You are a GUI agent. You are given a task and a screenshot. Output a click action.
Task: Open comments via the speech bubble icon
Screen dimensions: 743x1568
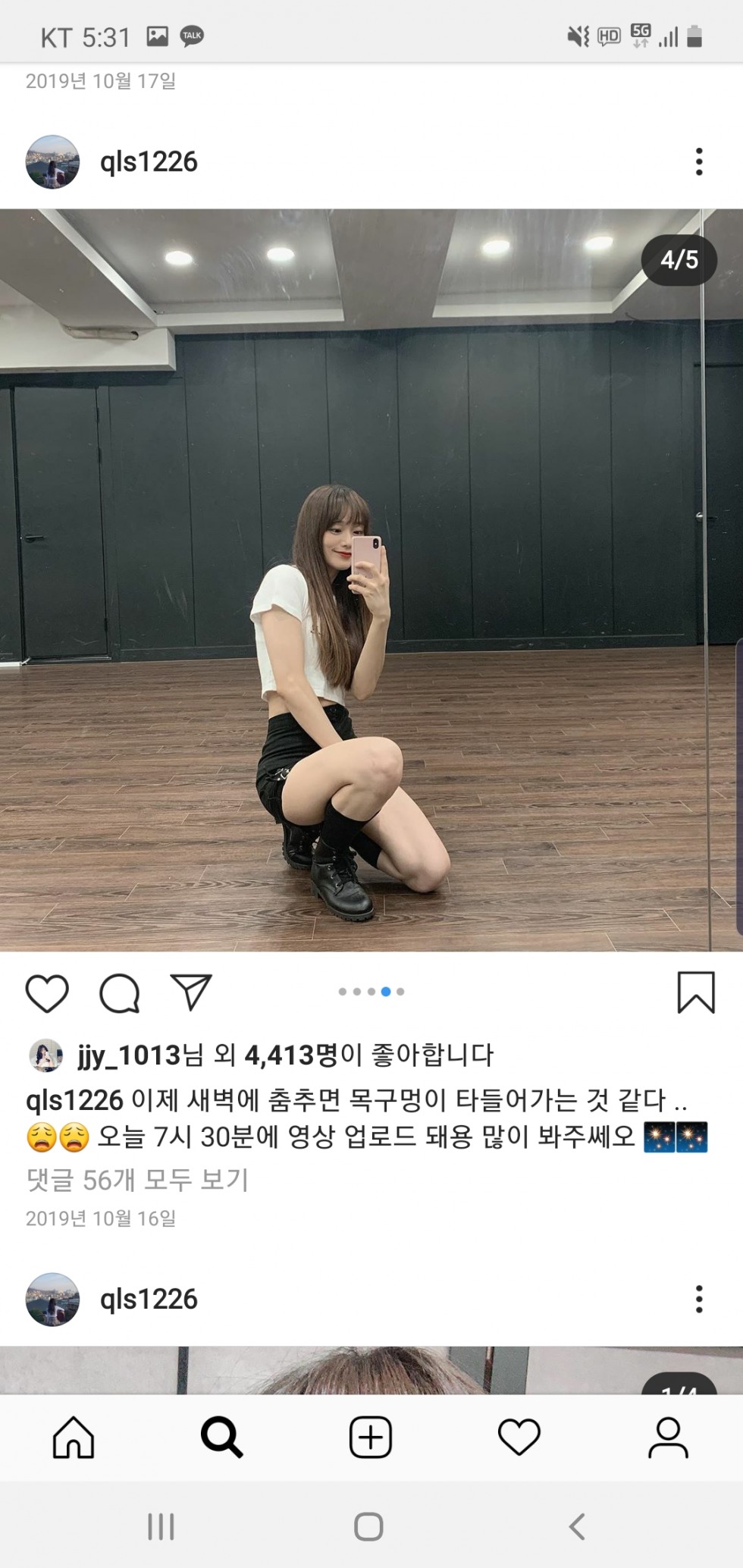coord(120,993)
